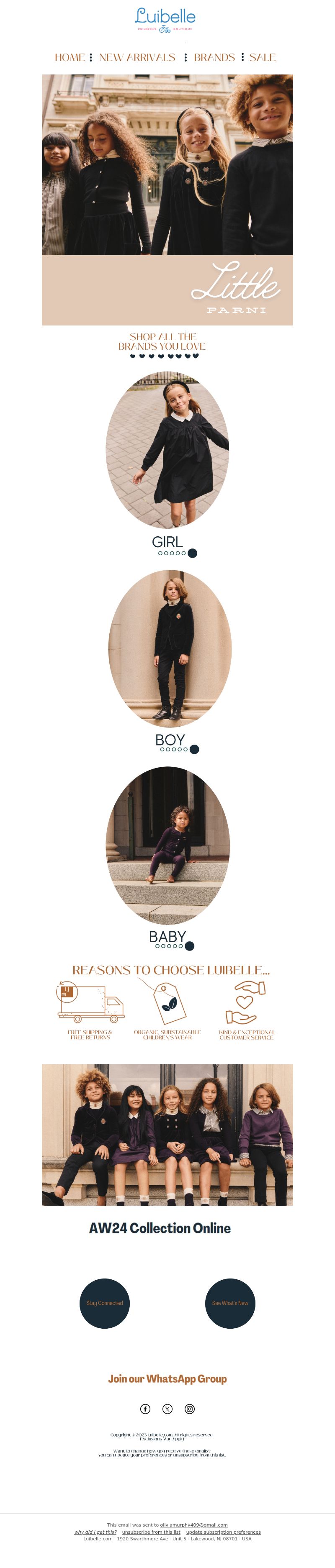This screenshot has width=335, height=1568.
Task: Open the Facebook icon
Action: pos(145,1409)
